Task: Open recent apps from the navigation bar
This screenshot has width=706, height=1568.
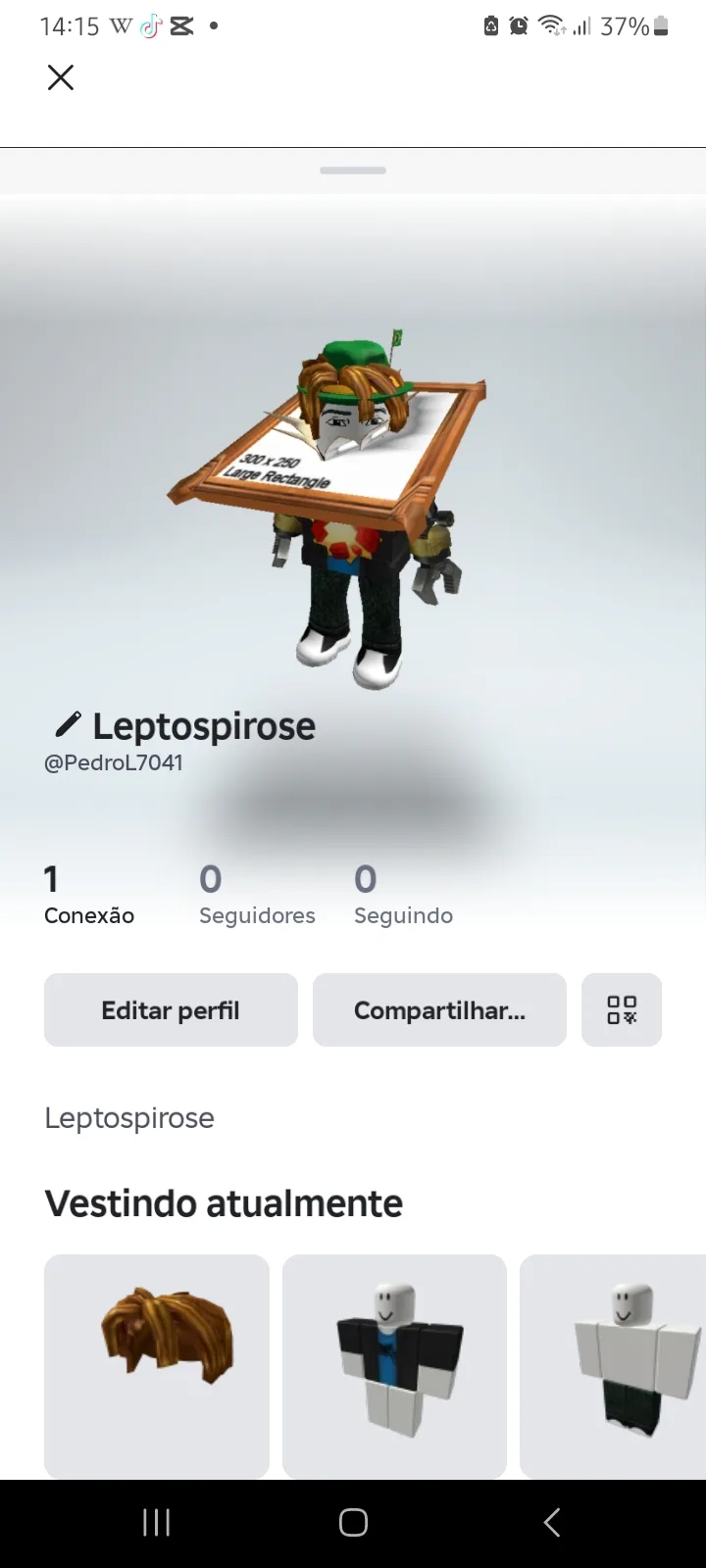Action: tap(157, 1522)
